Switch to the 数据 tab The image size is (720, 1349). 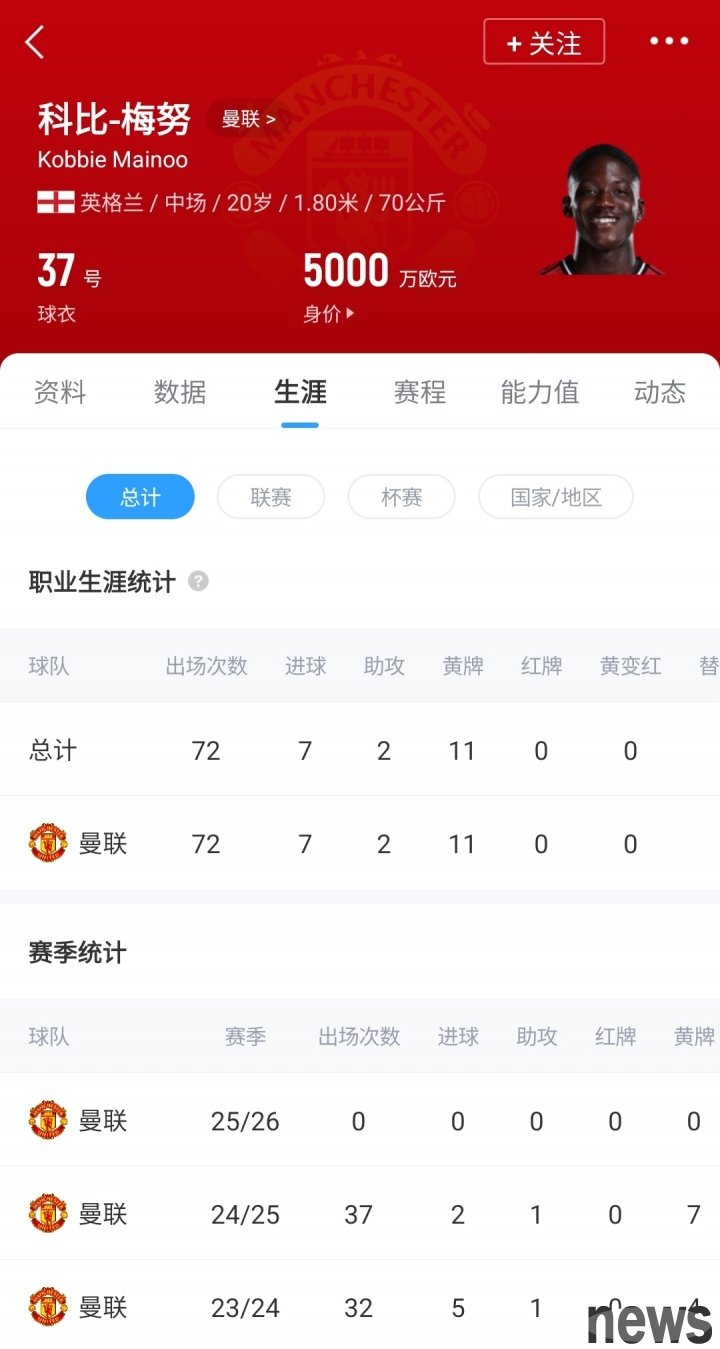pyautogui.click(x=180, y=392)
